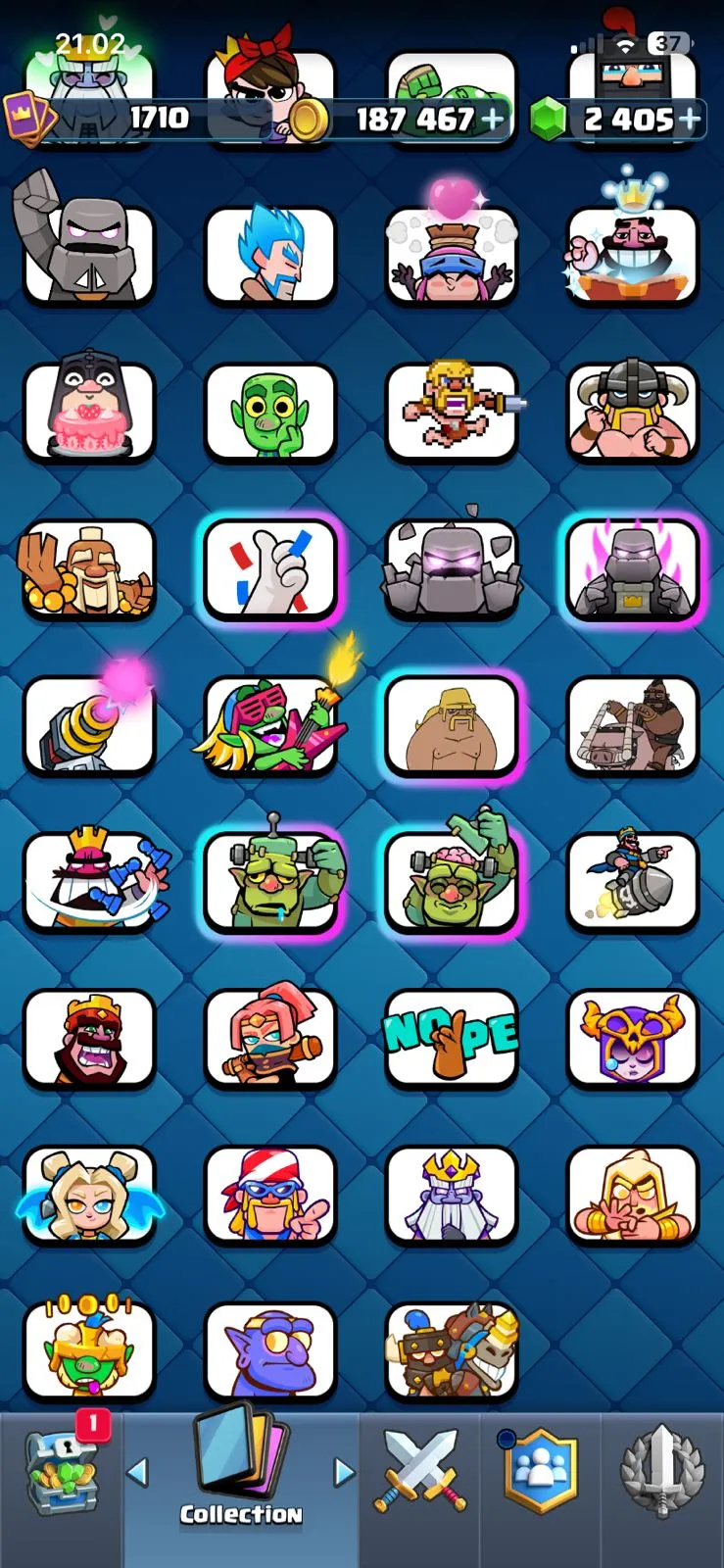Select the NOPE hand emote

pyautogui.click(x=452, y=1039)
